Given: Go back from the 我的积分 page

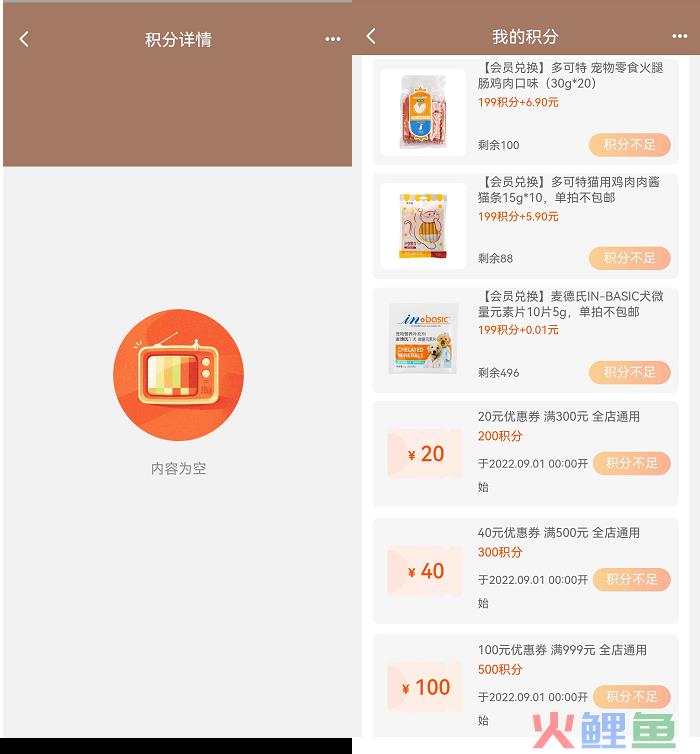Looking at the screenshot, I should (x=371, y=36).
